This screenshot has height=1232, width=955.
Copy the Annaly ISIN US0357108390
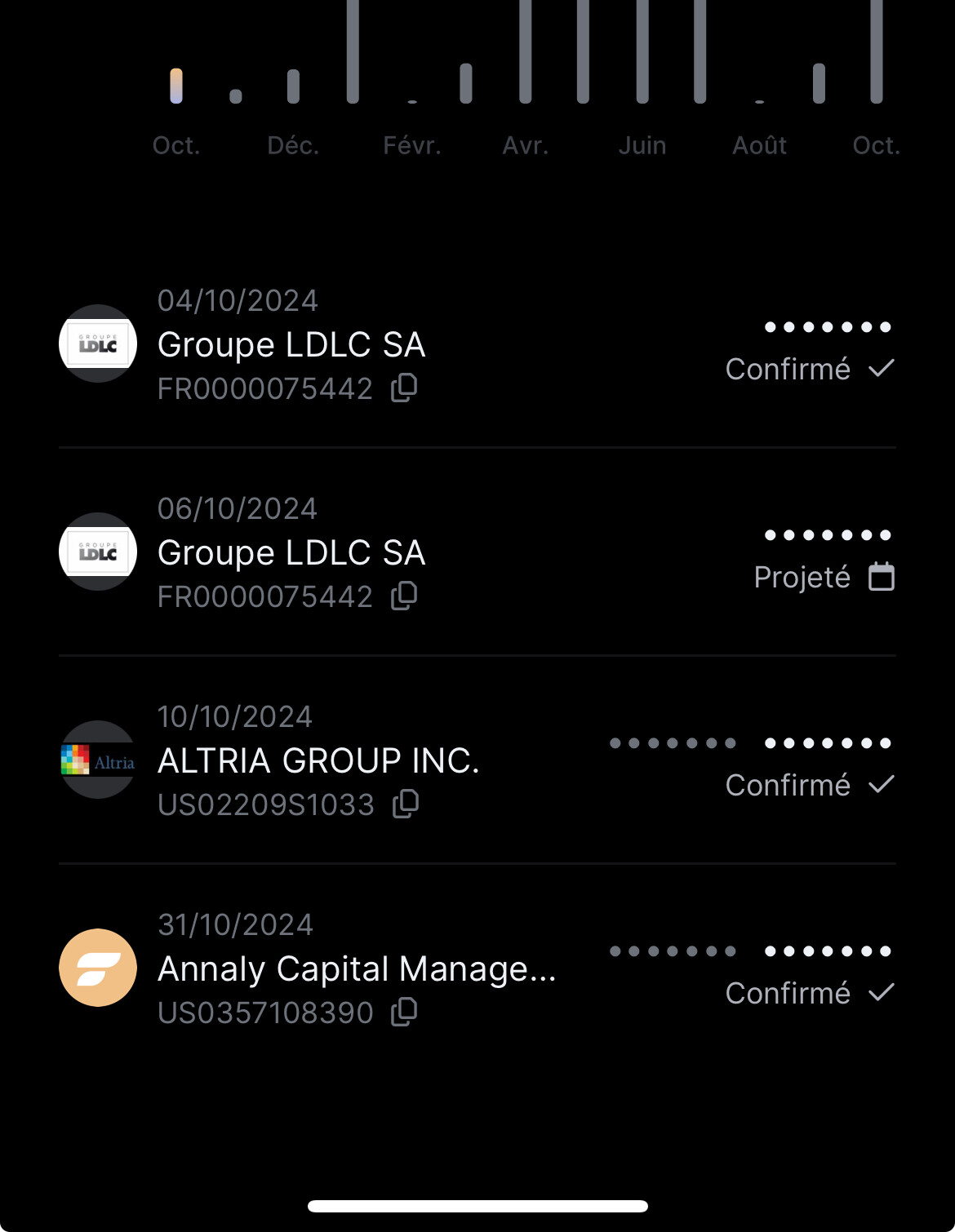pyautogui.click(x=404, y=1013)
